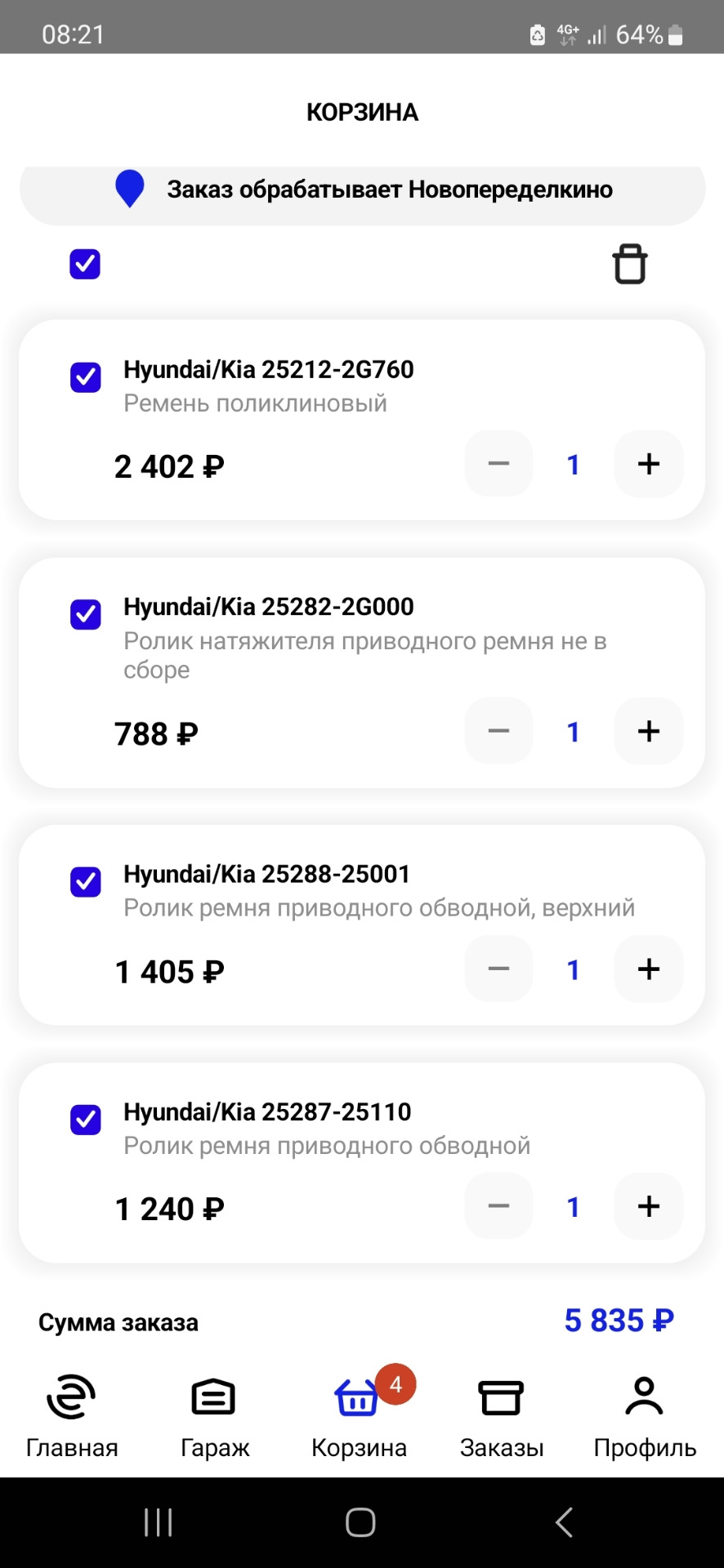Uncheck the Hyundai/Kia 25282-2G000 item
Screen dimensions: 724x1568
pos(86,614)
